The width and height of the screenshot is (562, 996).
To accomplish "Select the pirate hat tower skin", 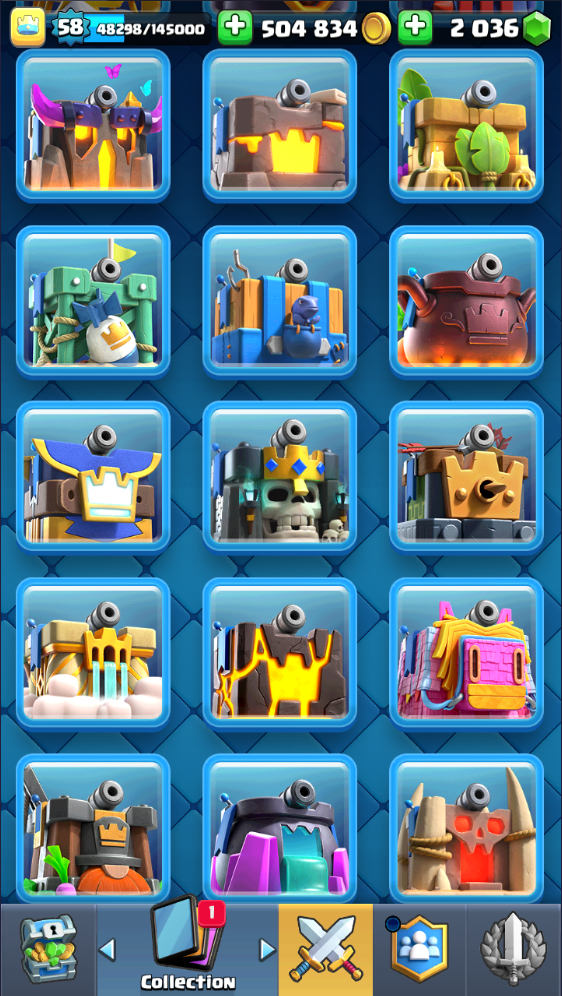I will coord(93,478).
